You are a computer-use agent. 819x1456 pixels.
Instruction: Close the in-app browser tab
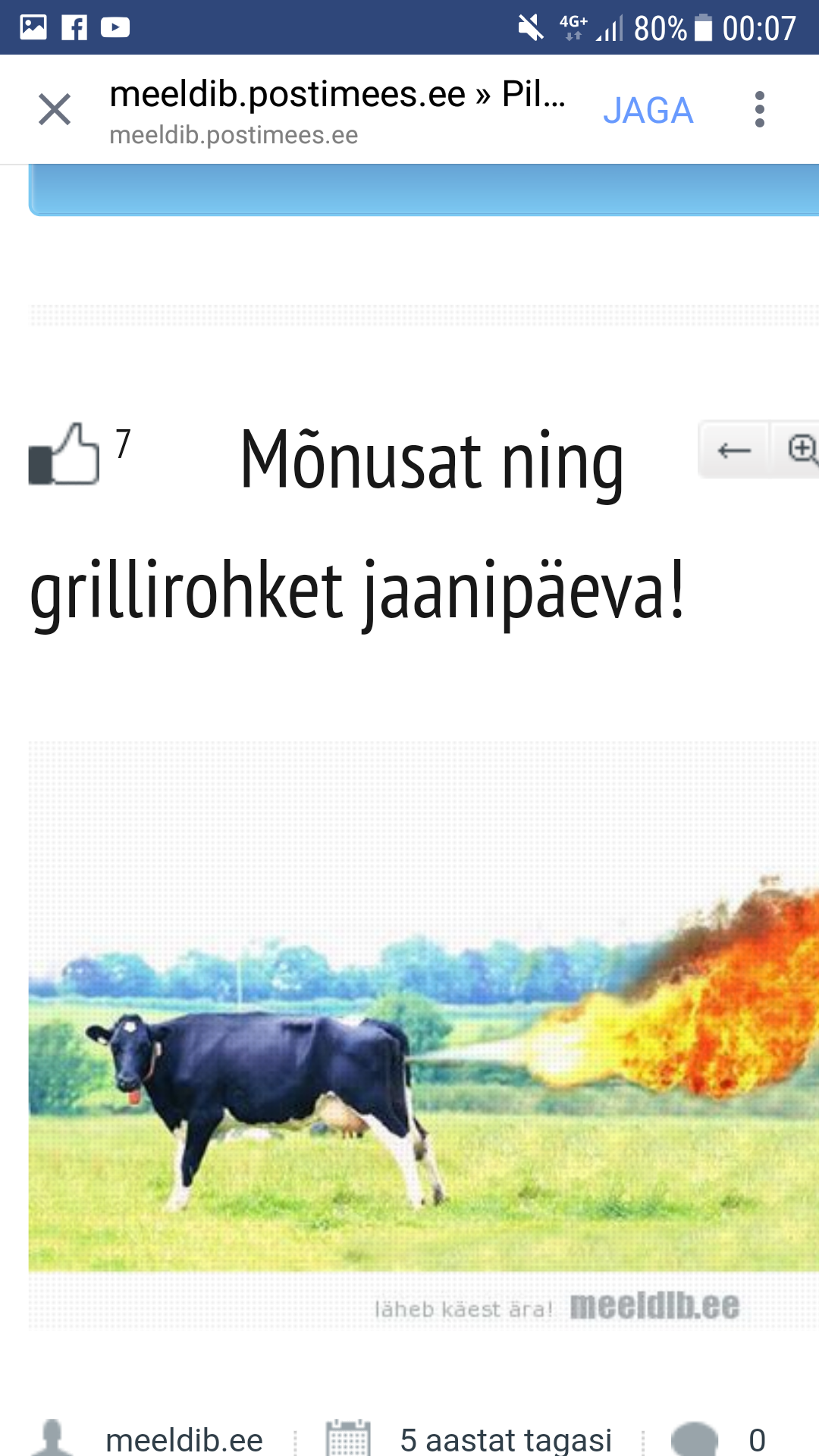click(x=55, y=109)
